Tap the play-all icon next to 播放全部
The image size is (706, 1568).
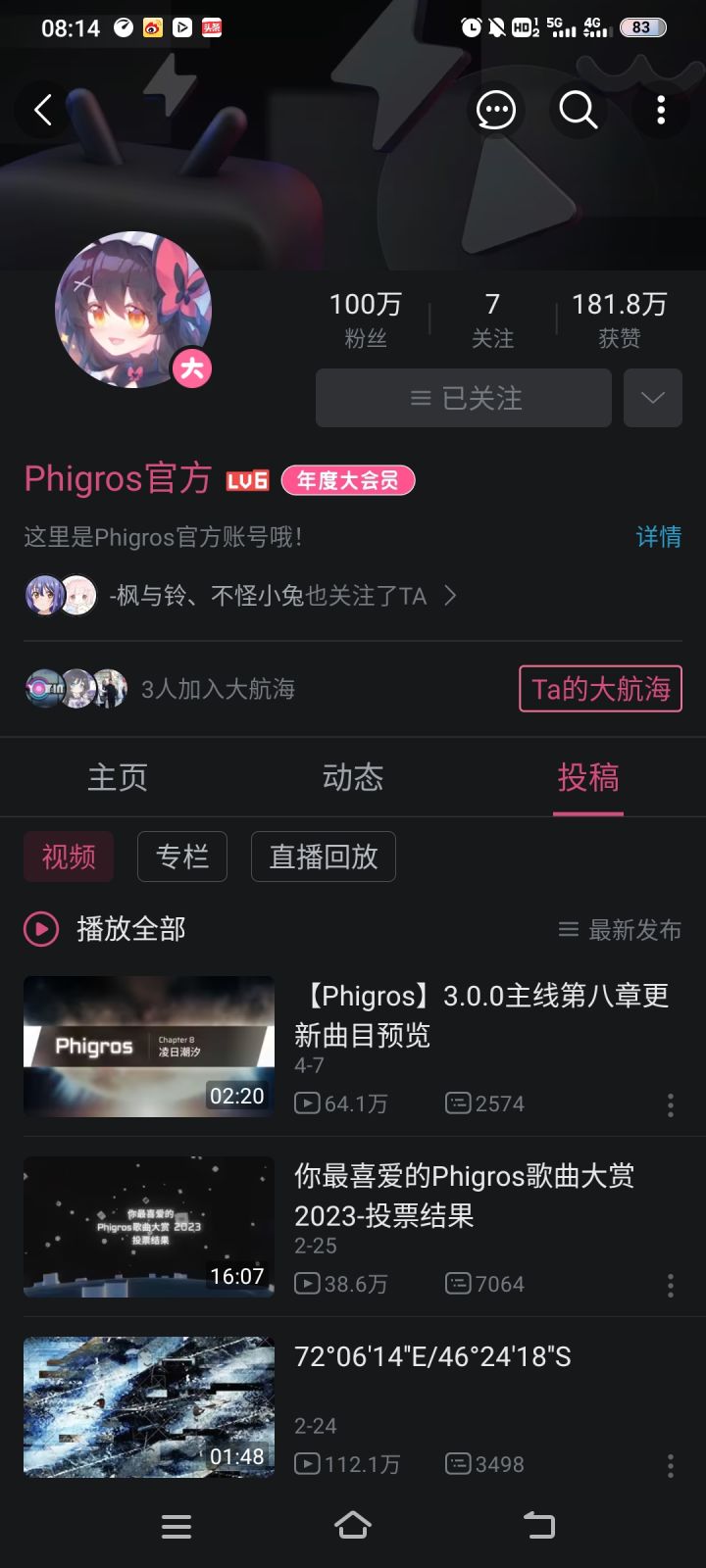(x=40, y=928)
